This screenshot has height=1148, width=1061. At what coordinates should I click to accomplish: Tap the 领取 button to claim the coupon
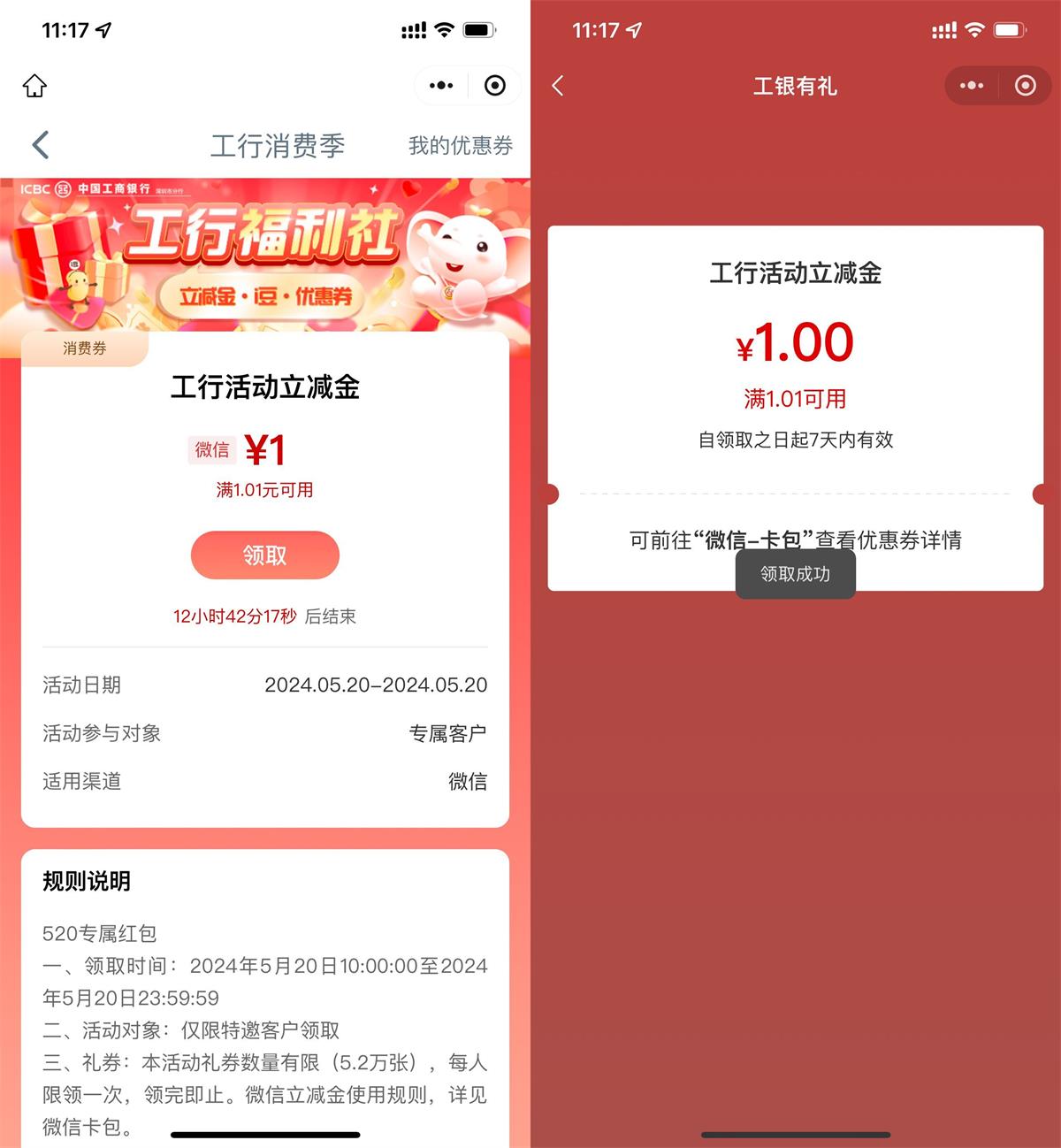tap(264, 555)
